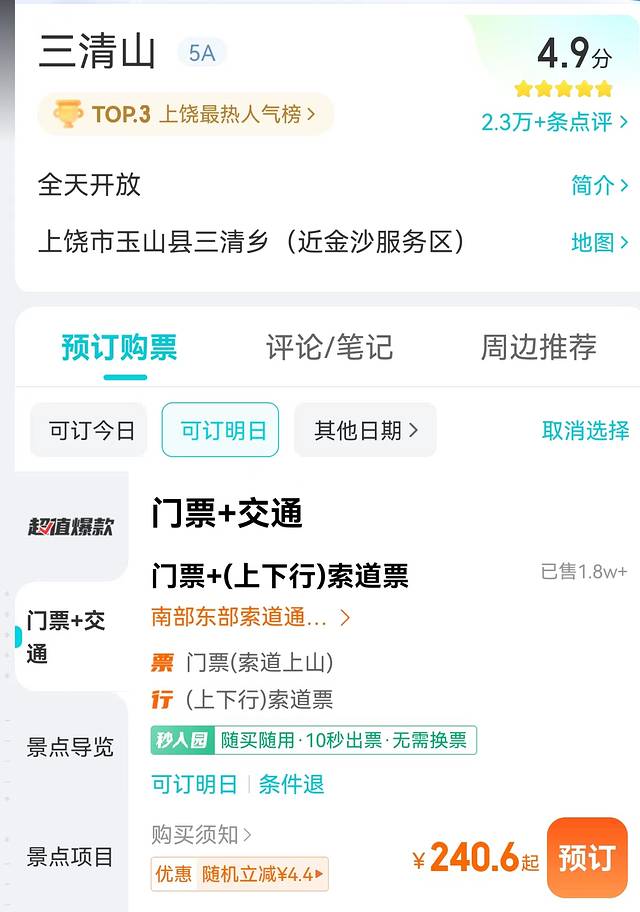Tap 取消选择 to clear the date filter
640x912 pixels.
585,430
